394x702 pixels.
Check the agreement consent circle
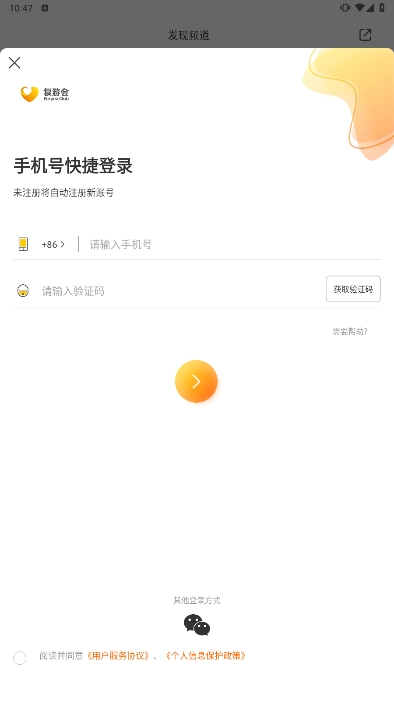click(x=20, y=658)
